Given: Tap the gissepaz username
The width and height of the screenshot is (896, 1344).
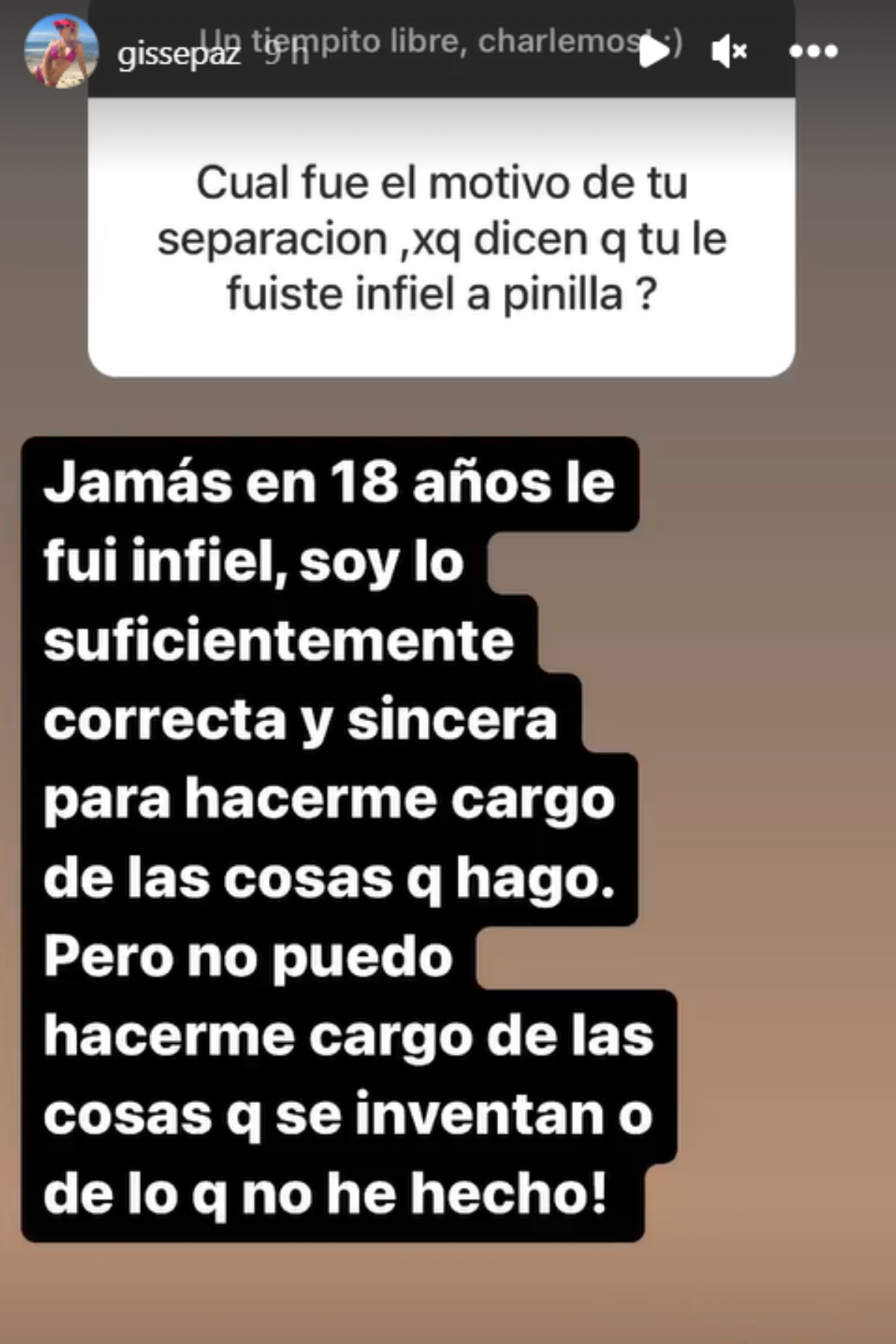Looking at the screenshot, I should click(178, 55).
